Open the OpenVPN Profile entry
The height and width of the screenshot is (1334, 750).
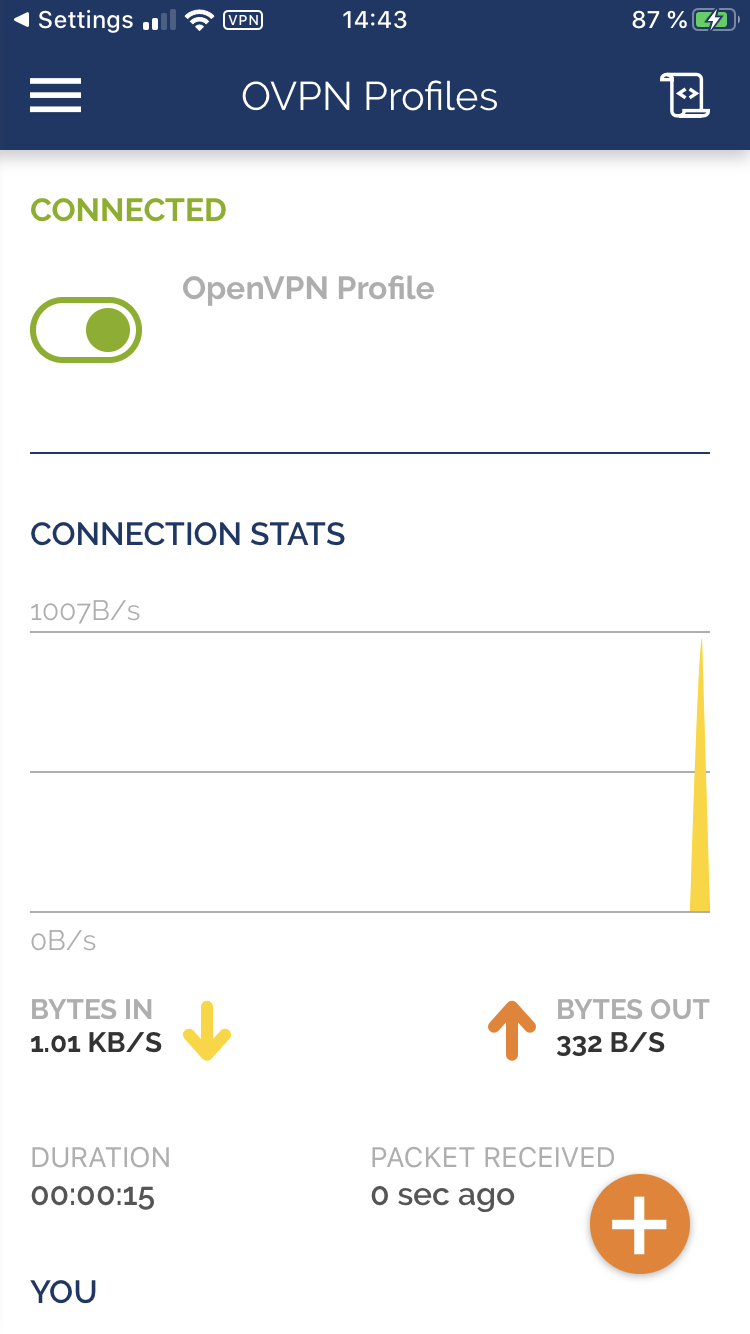(x=308, y=289)
